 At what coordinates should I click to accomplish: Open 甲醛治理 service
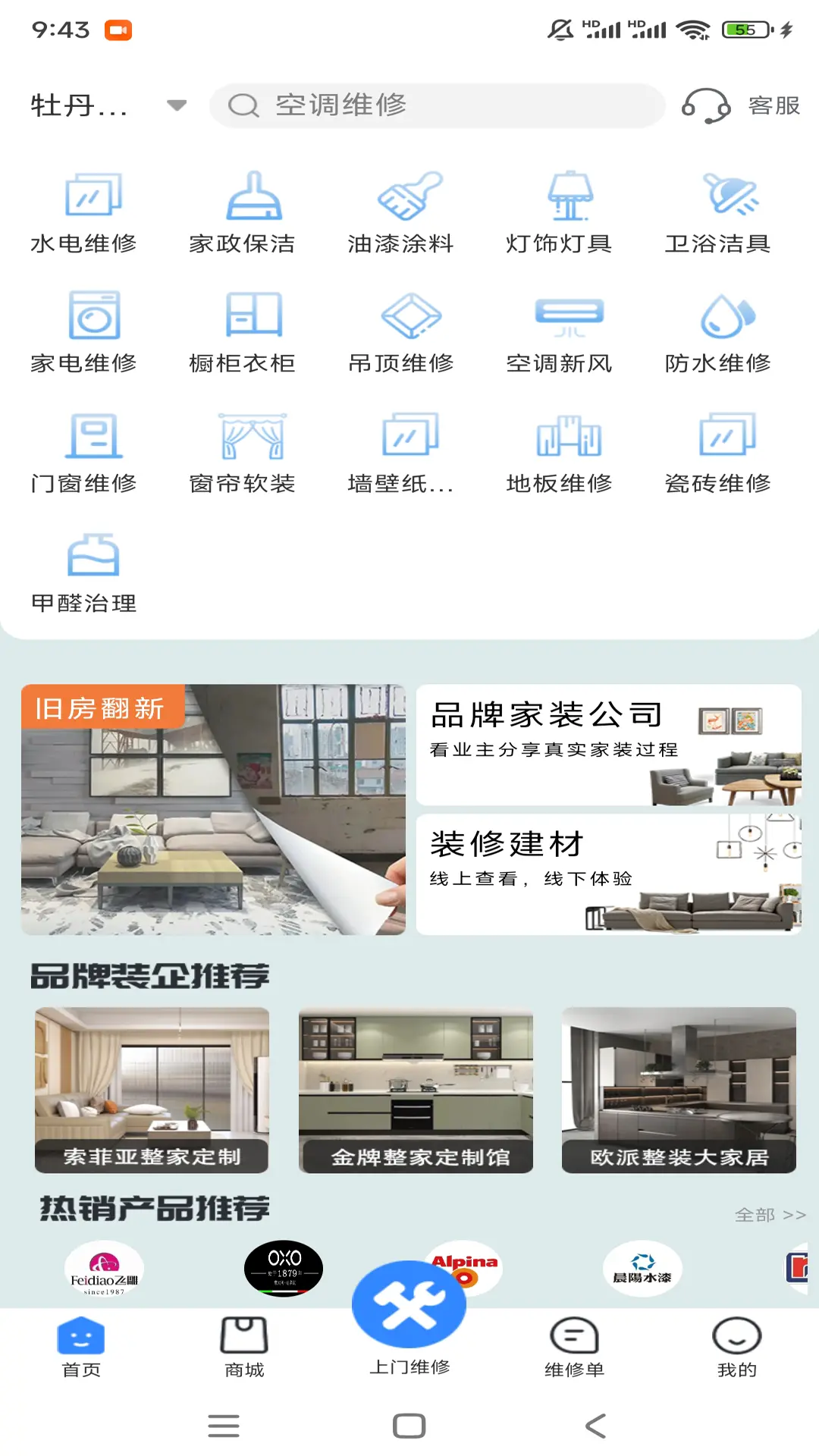[84, 573]
